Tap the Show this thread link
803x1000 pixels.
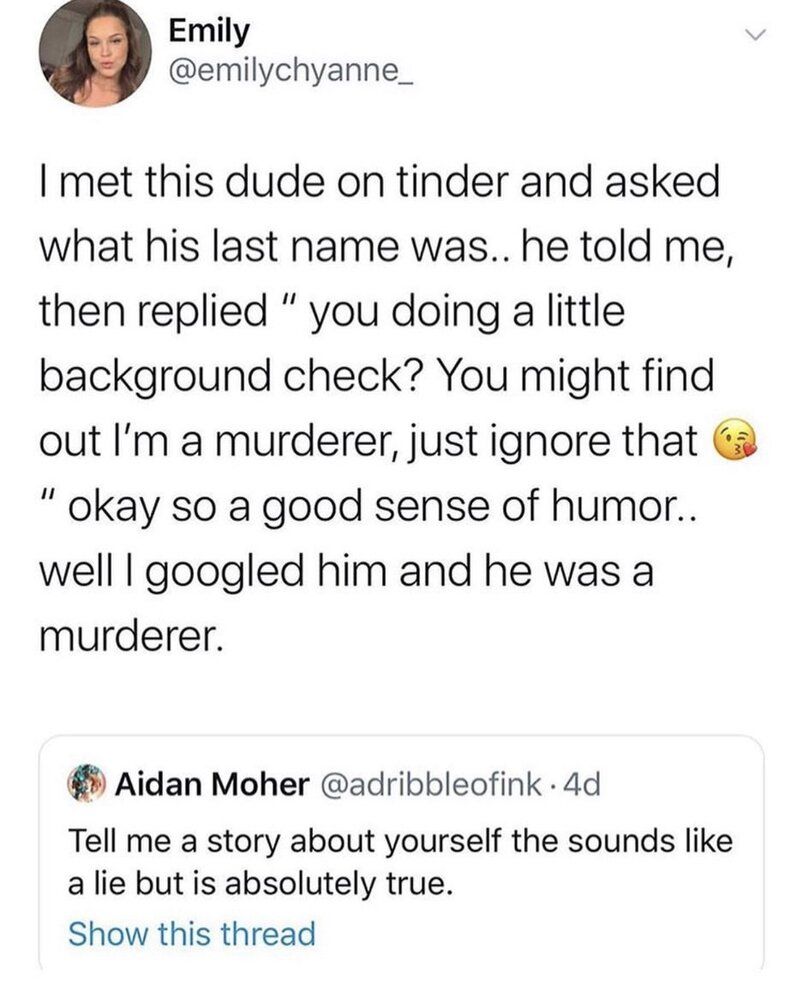(x=191, y=934)
